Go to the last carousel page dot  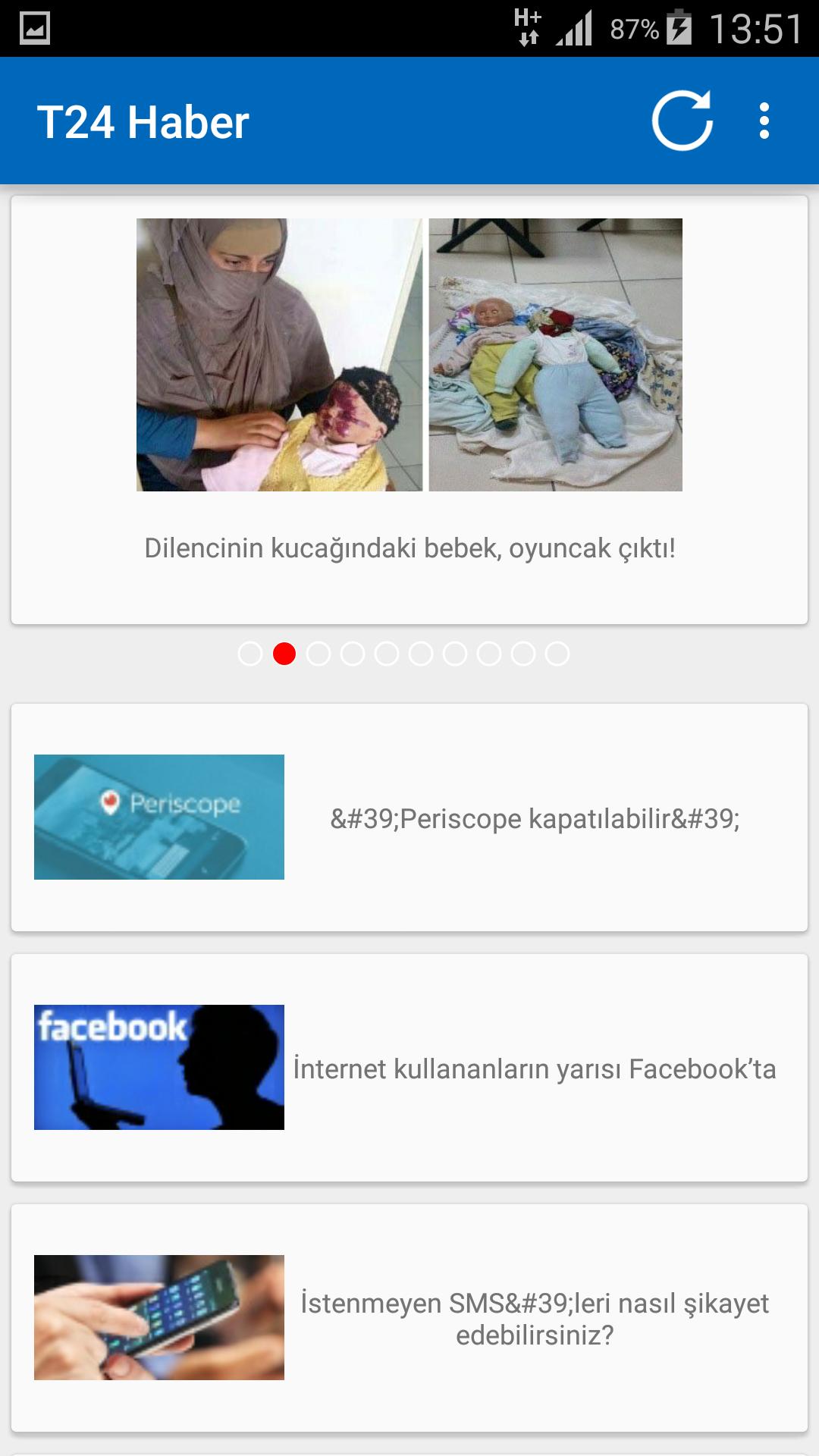pyautogui.click(x=557, y=654)
